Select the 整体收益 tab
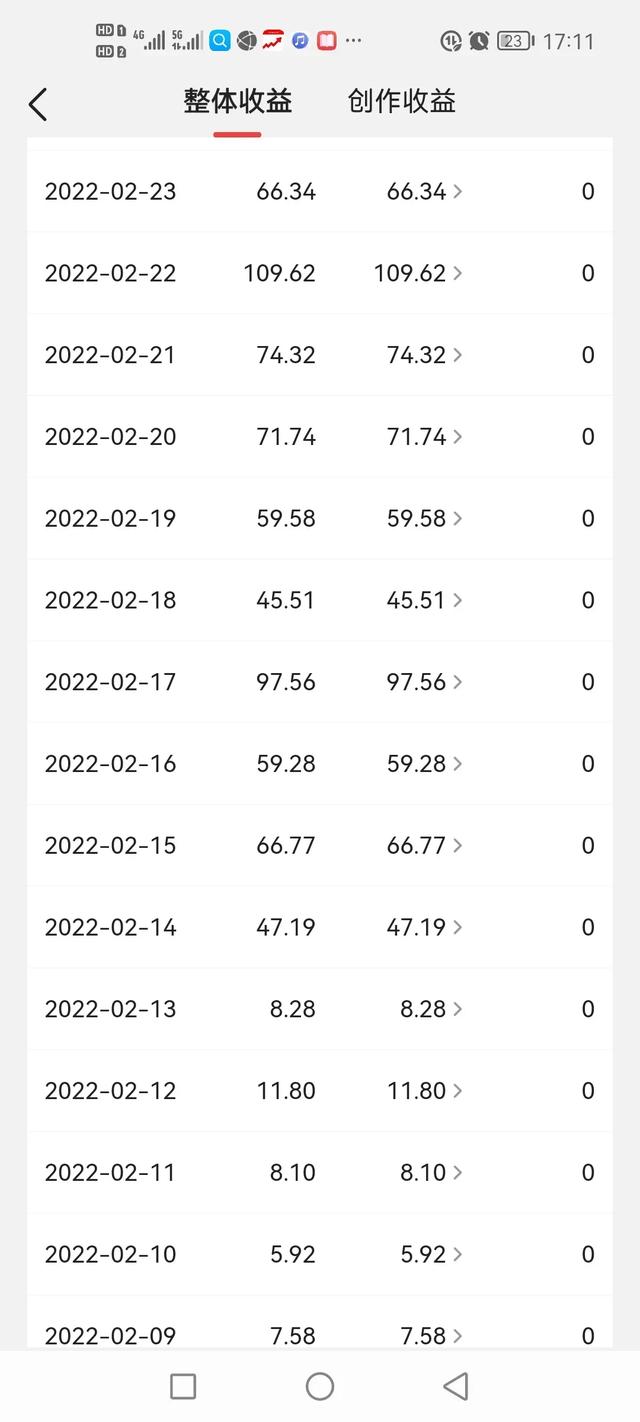The height and width of the screenshot is (1422, 640). [x=237, y=101]
